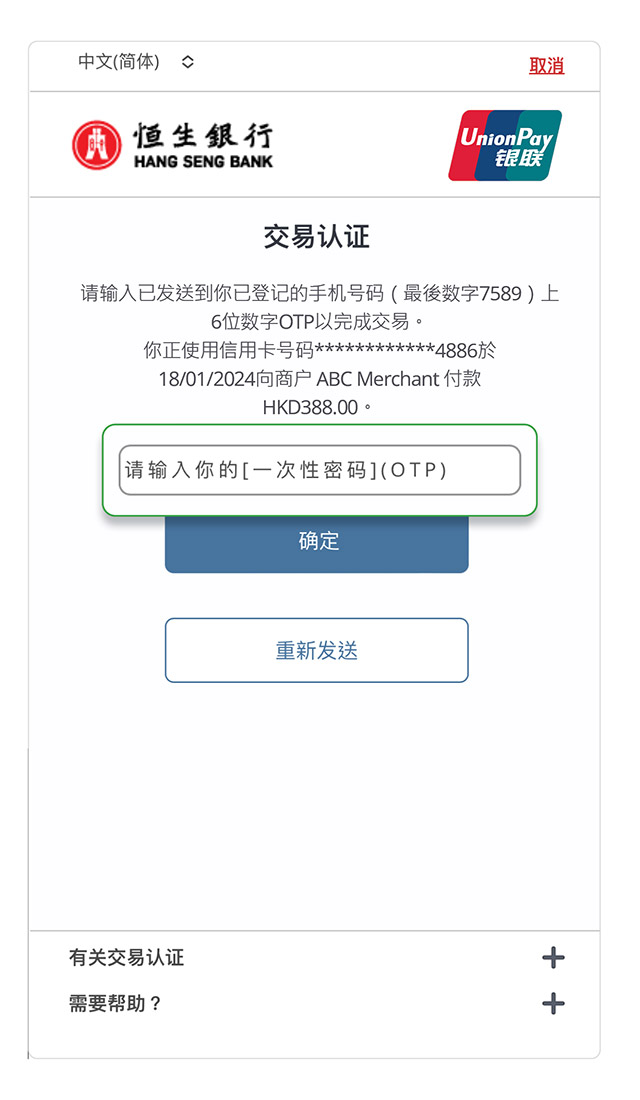Viewport: 640px width, 1100px height.
Task: Confirm with the 确定 button
Action: click(x=316, y=542)
